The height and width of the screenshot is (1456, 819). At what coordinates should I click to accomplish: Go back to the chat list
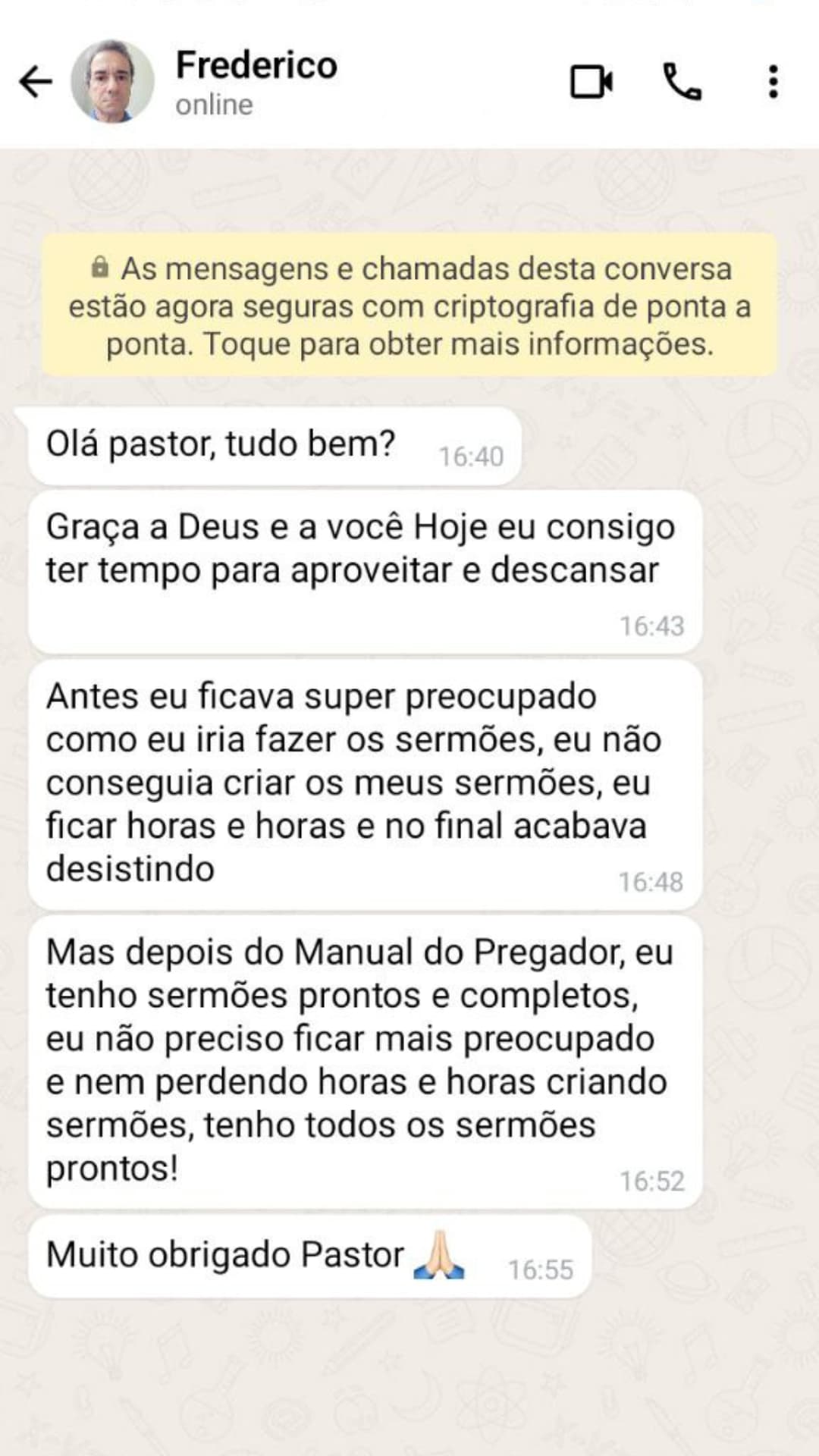click(x=36, y=82)
